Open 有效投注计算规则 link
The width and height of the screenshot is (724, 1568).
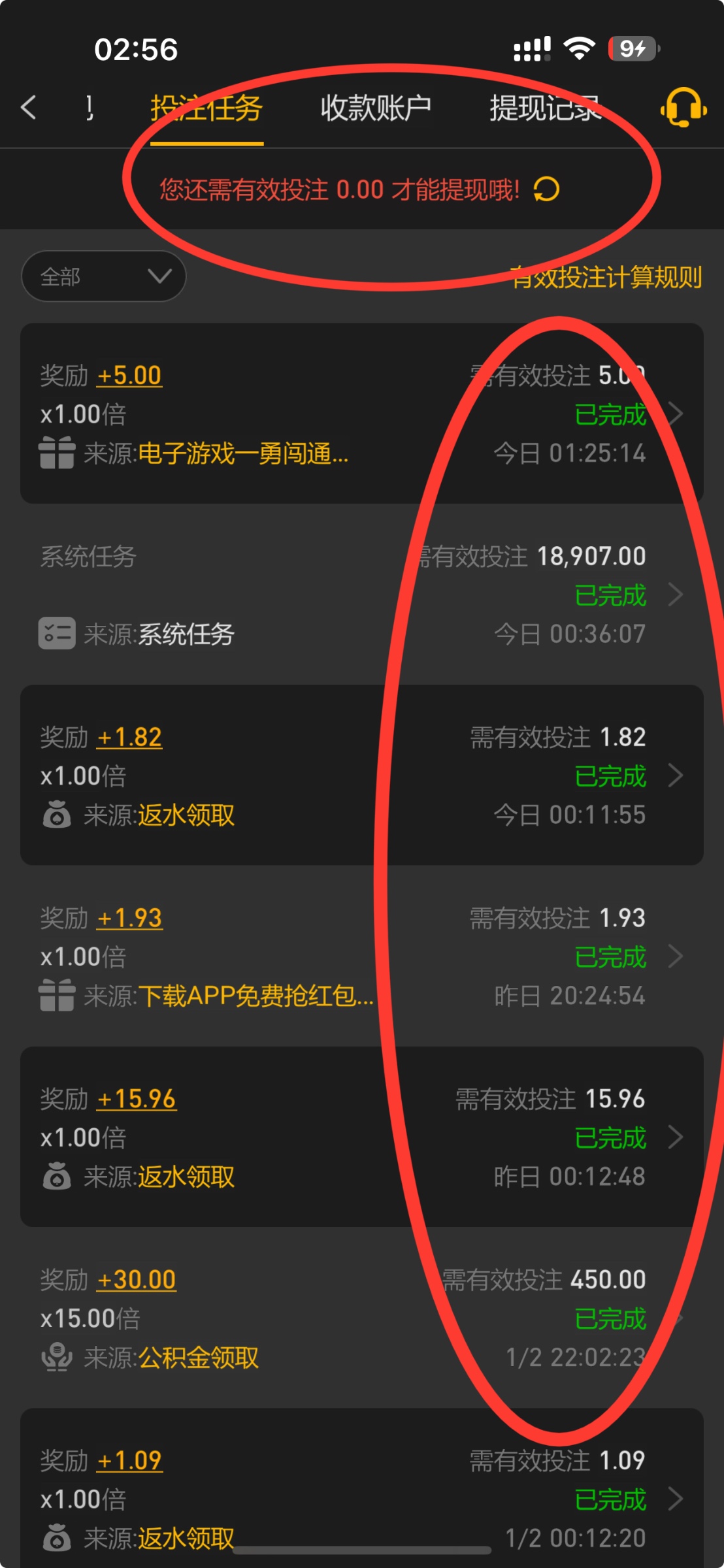click(606, 278)
